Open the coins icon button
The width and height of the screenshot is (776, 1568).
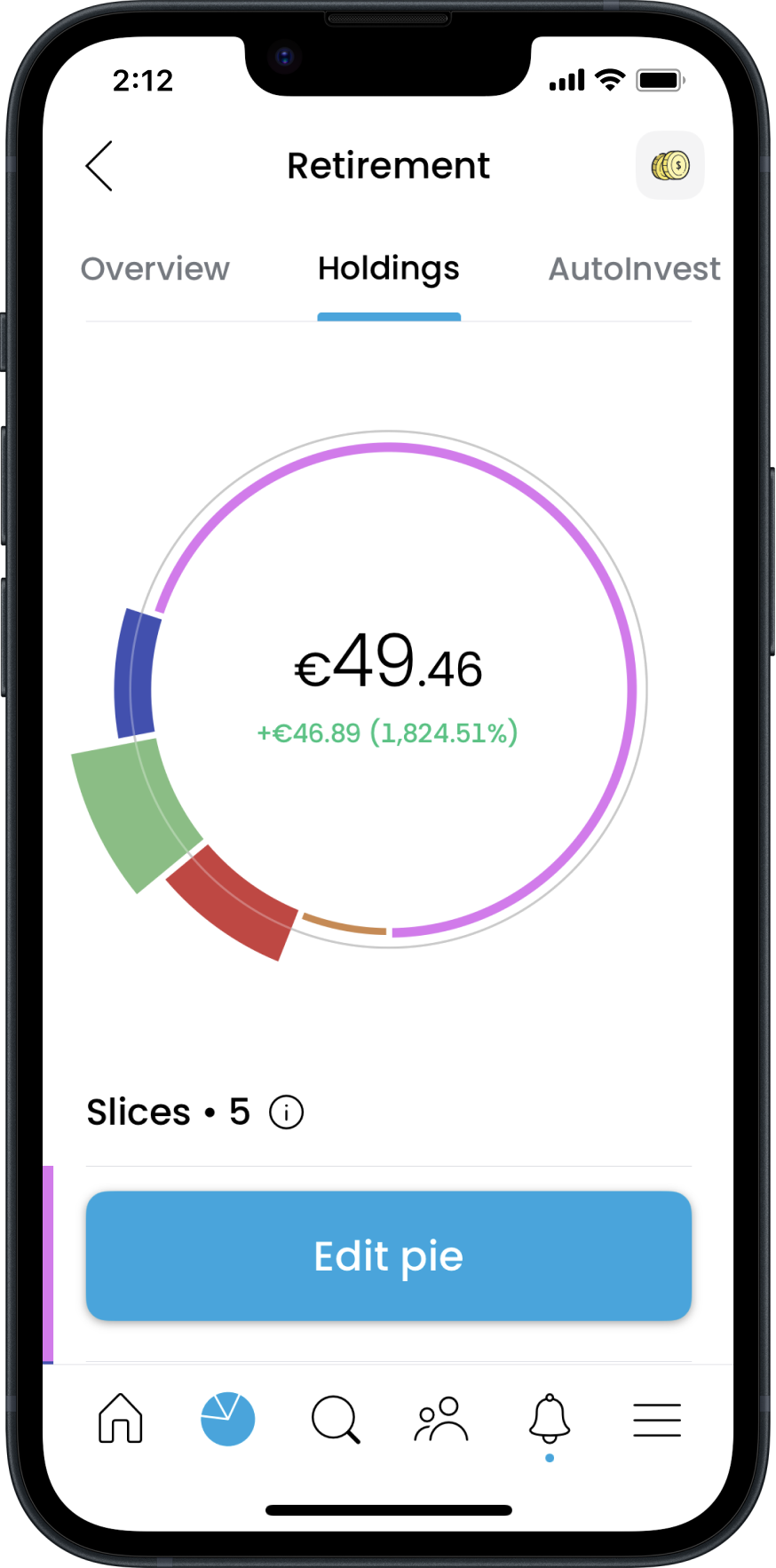[670, 165]
